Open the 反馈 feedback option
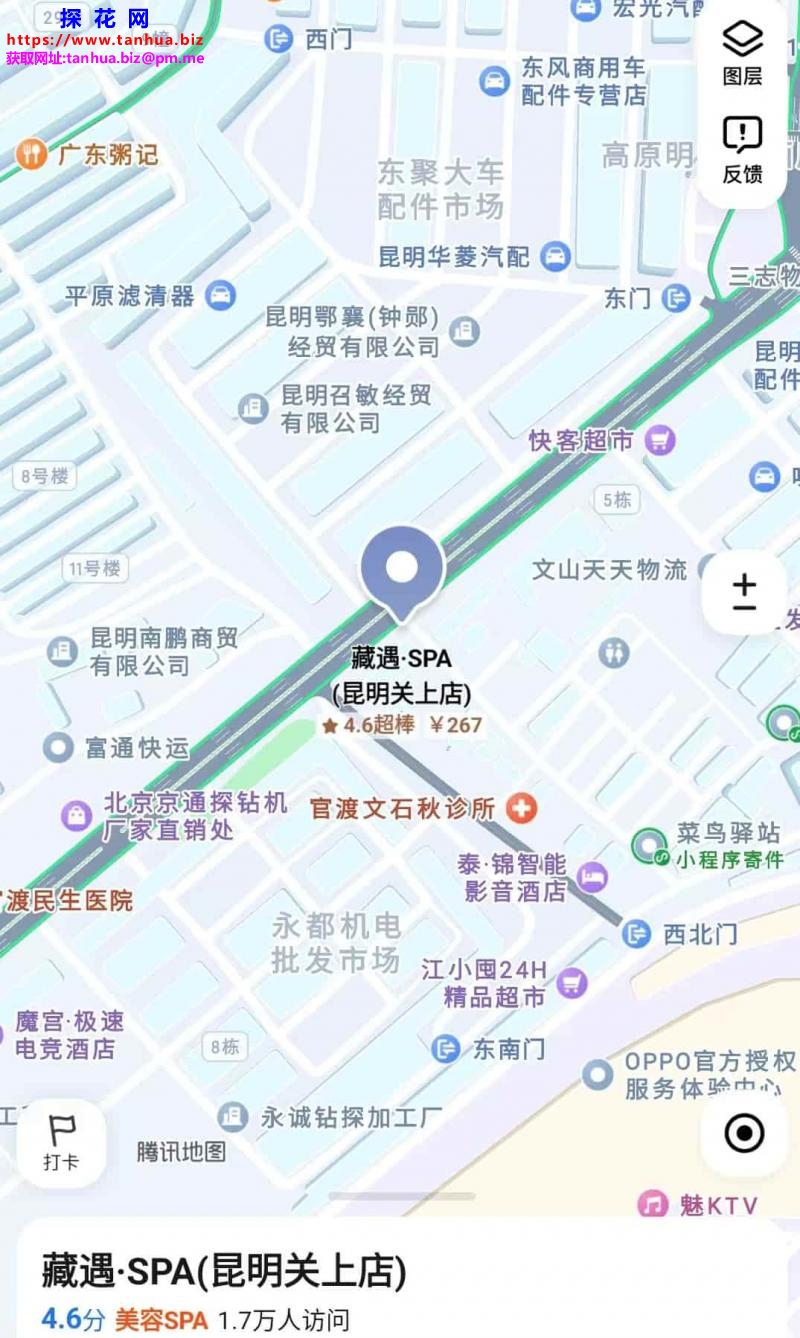This screenshot has width=800, height=1338. [742, 150]
